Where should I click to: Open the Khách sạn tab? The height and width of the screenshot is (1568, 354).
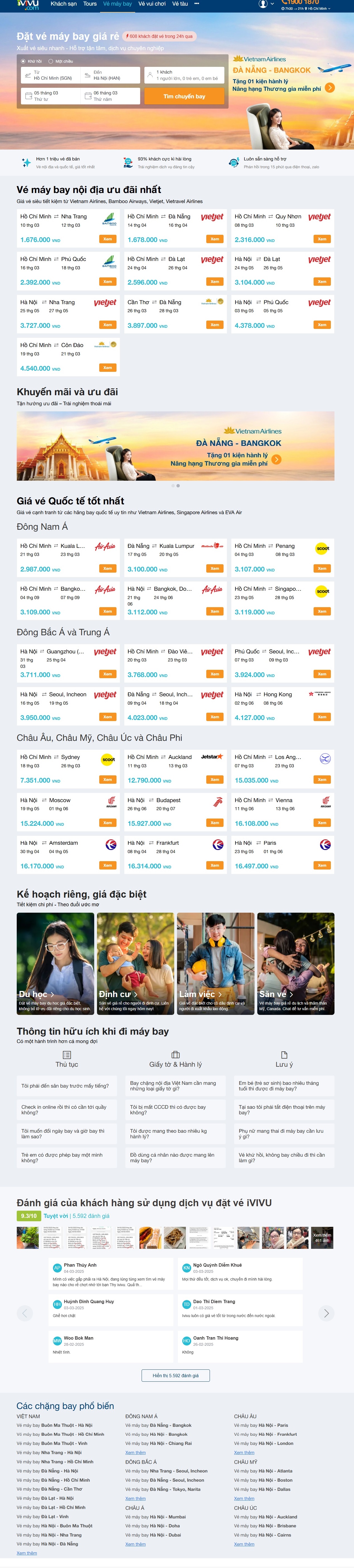[63, 4]
